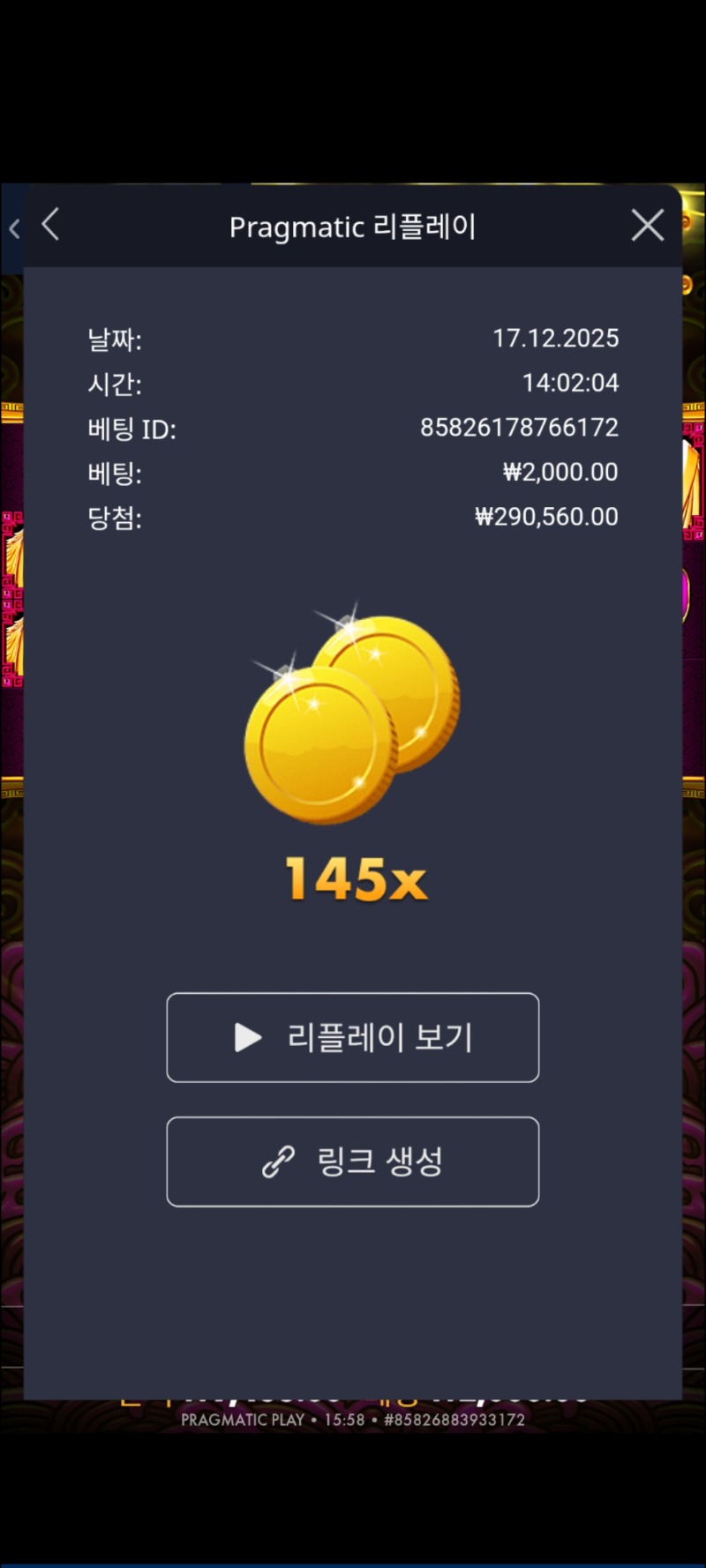
Task: Tap the 리플레이 보기 button
Action: 353,1037
